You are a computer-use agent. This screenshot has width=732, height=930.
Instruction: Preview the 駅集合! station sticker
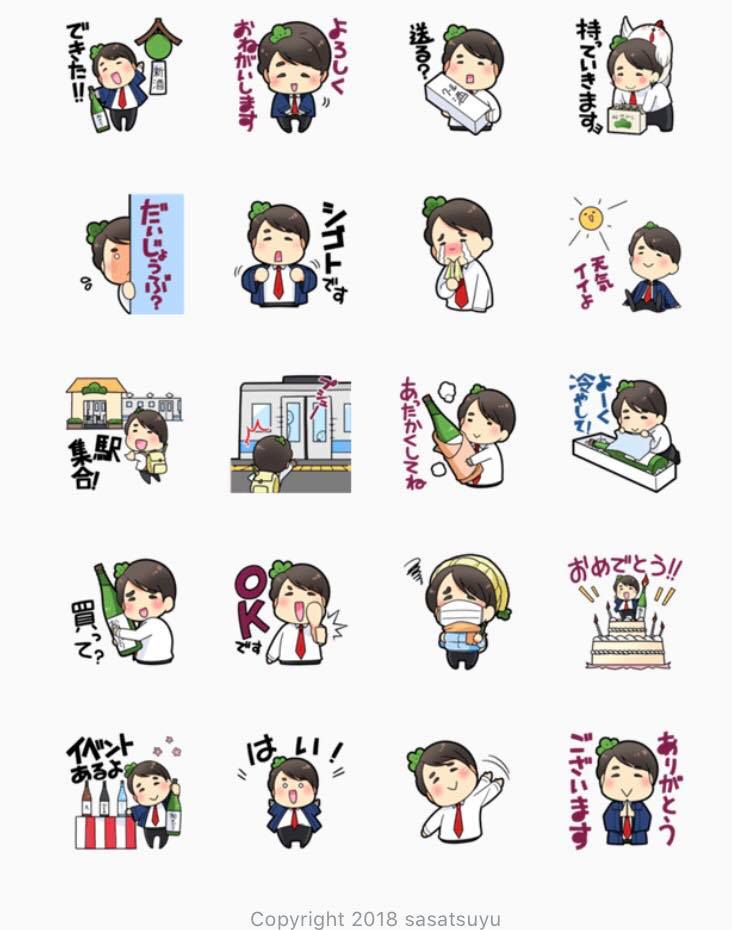coord(123,432)
